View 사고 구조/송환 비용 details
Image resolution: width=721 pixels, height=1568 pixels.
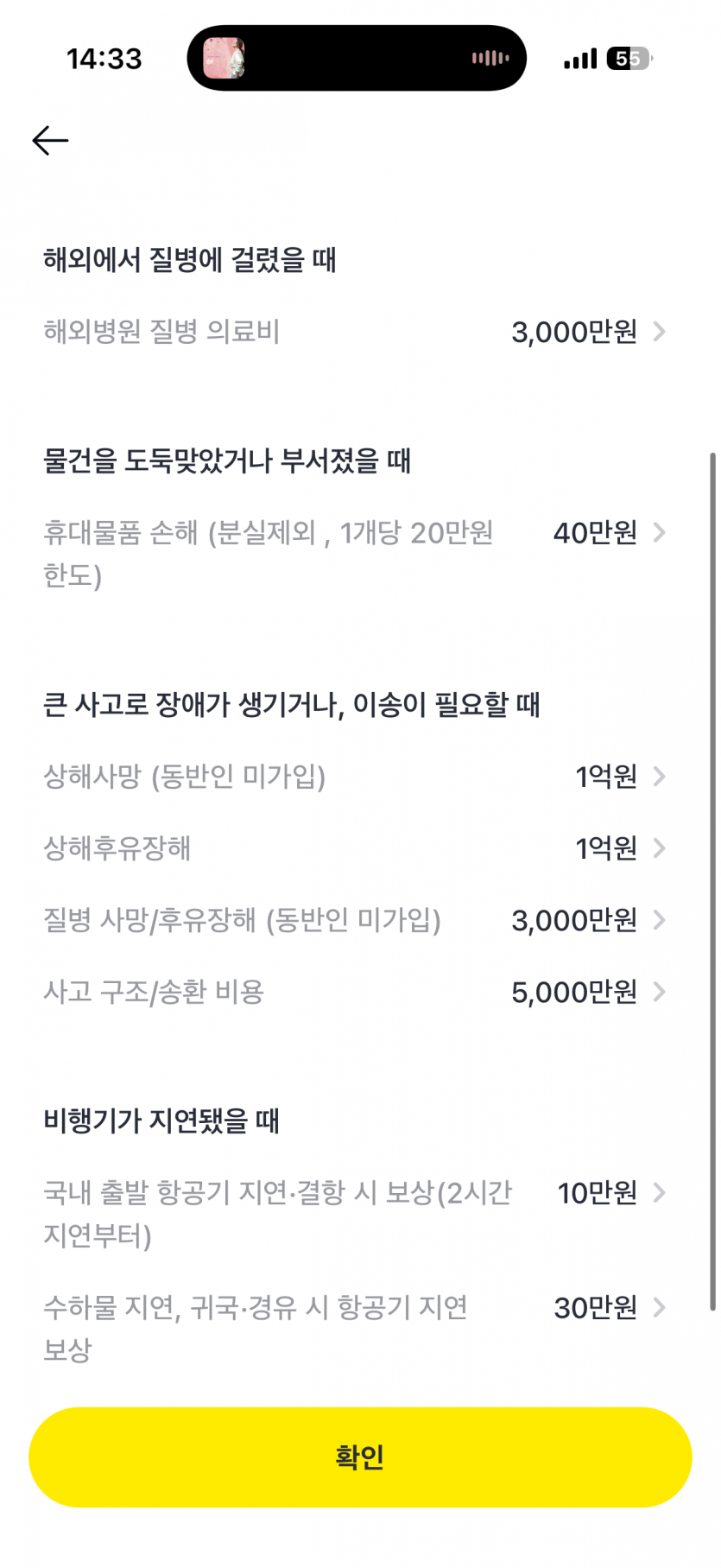[354, 992]
